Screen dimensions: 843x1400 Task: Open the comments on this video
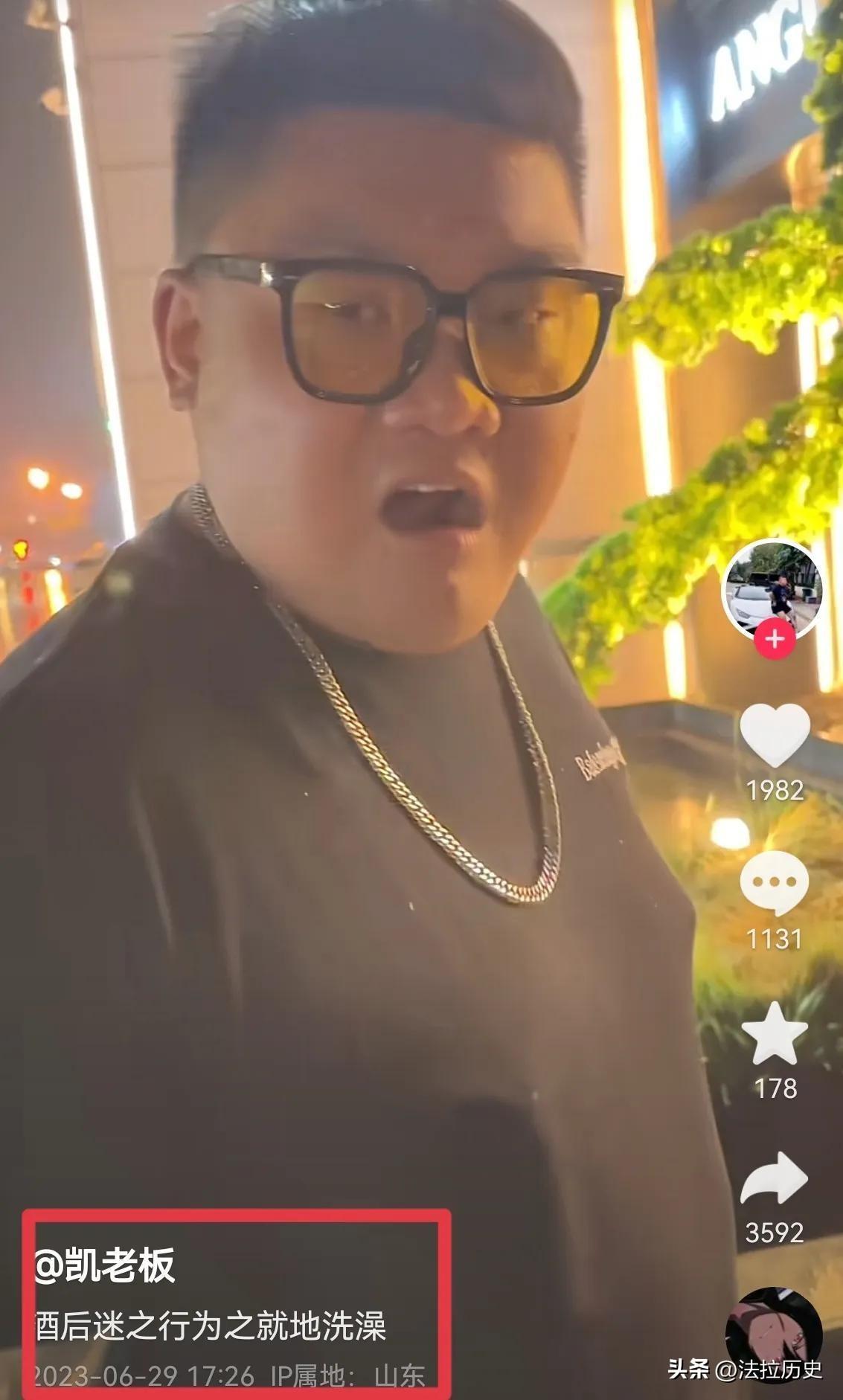tap(774, 883)
